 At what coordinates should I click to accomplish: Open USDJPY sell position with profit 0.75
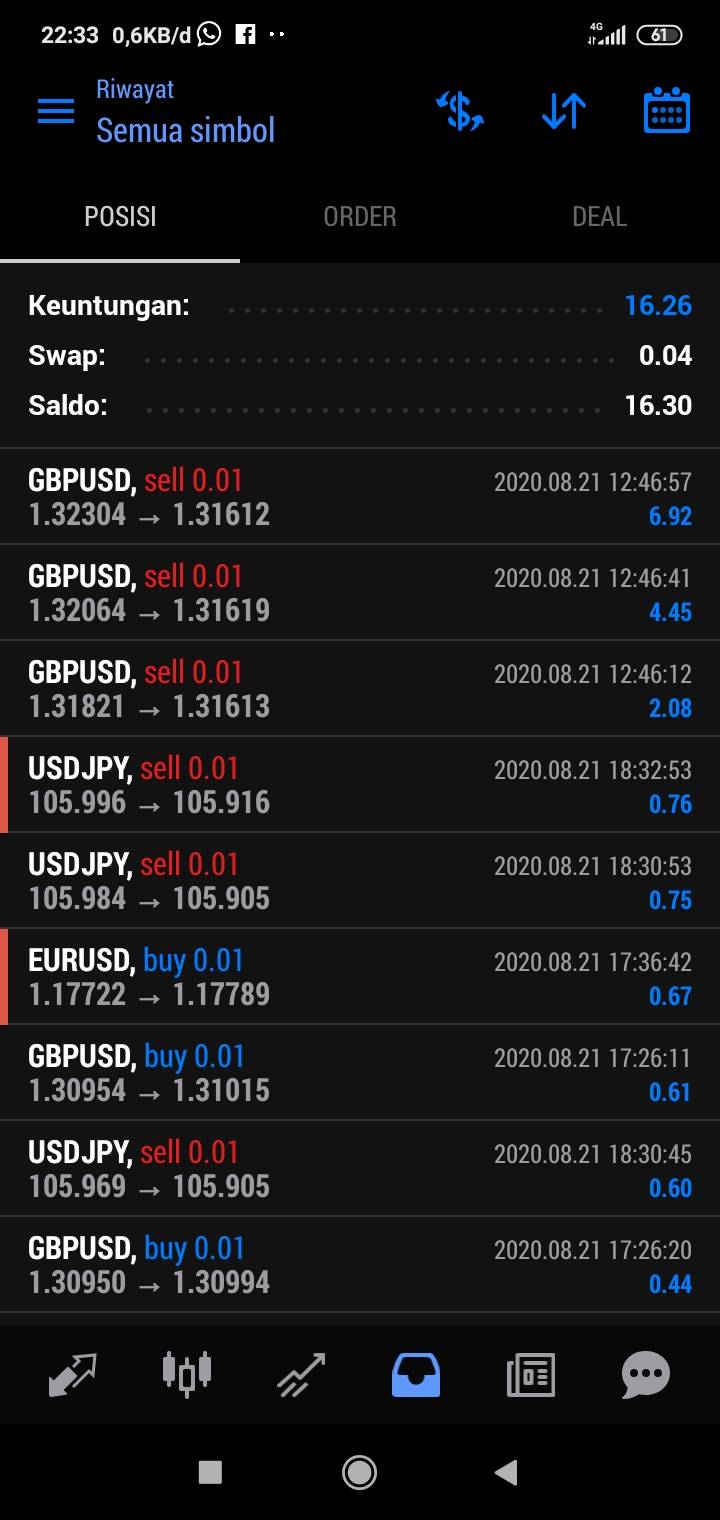click(x=360, y=881)
